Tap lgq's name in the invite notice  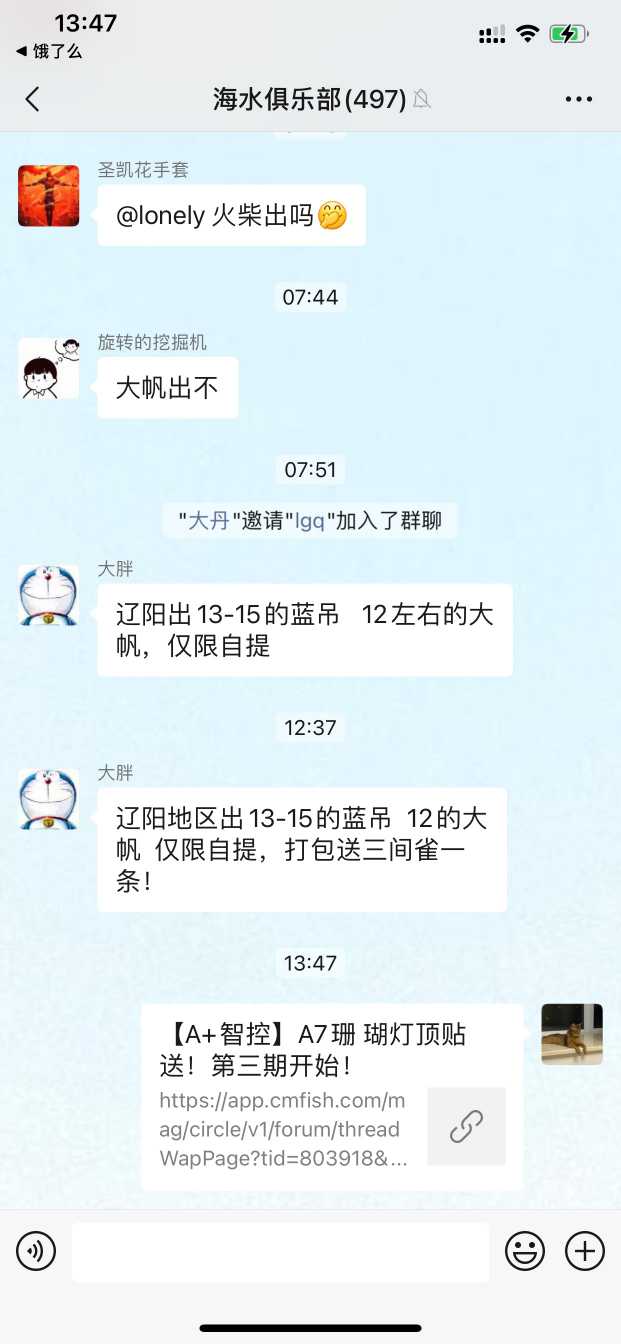pyautogui.click(x=309, y=521)
